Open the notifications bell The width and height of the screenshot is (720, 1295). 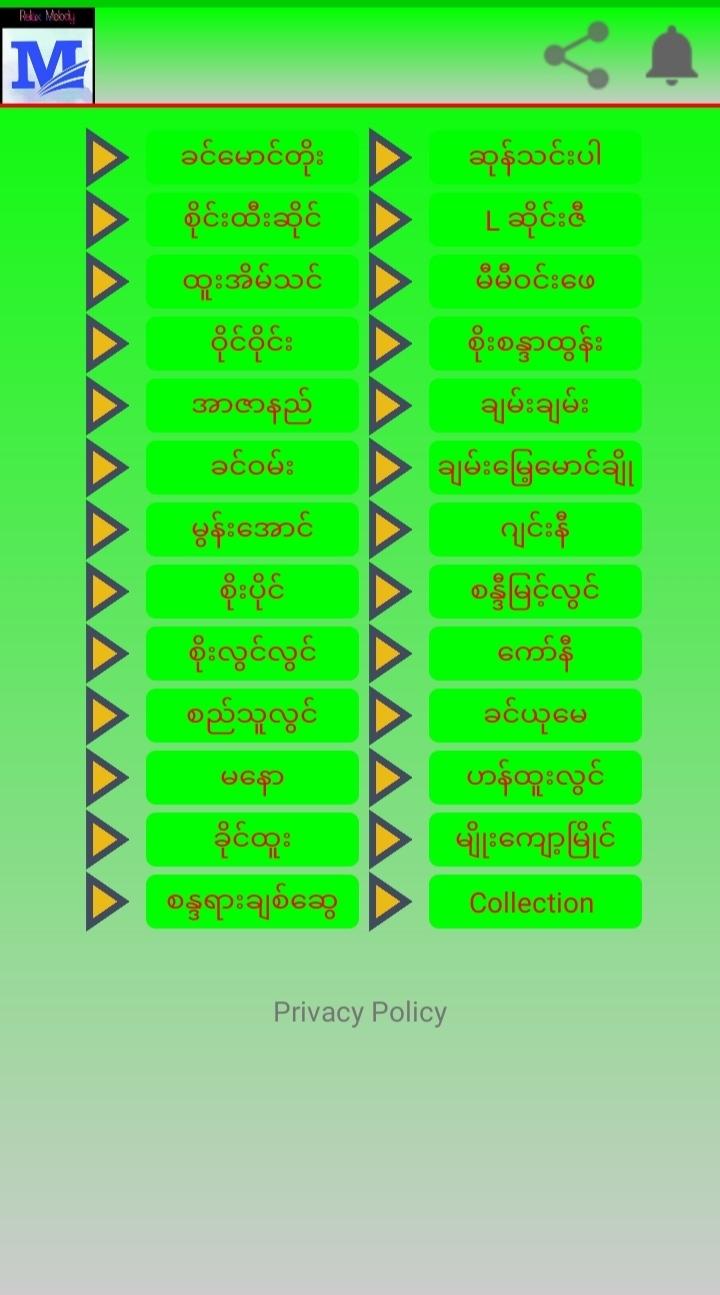click(x=671, y=55)
